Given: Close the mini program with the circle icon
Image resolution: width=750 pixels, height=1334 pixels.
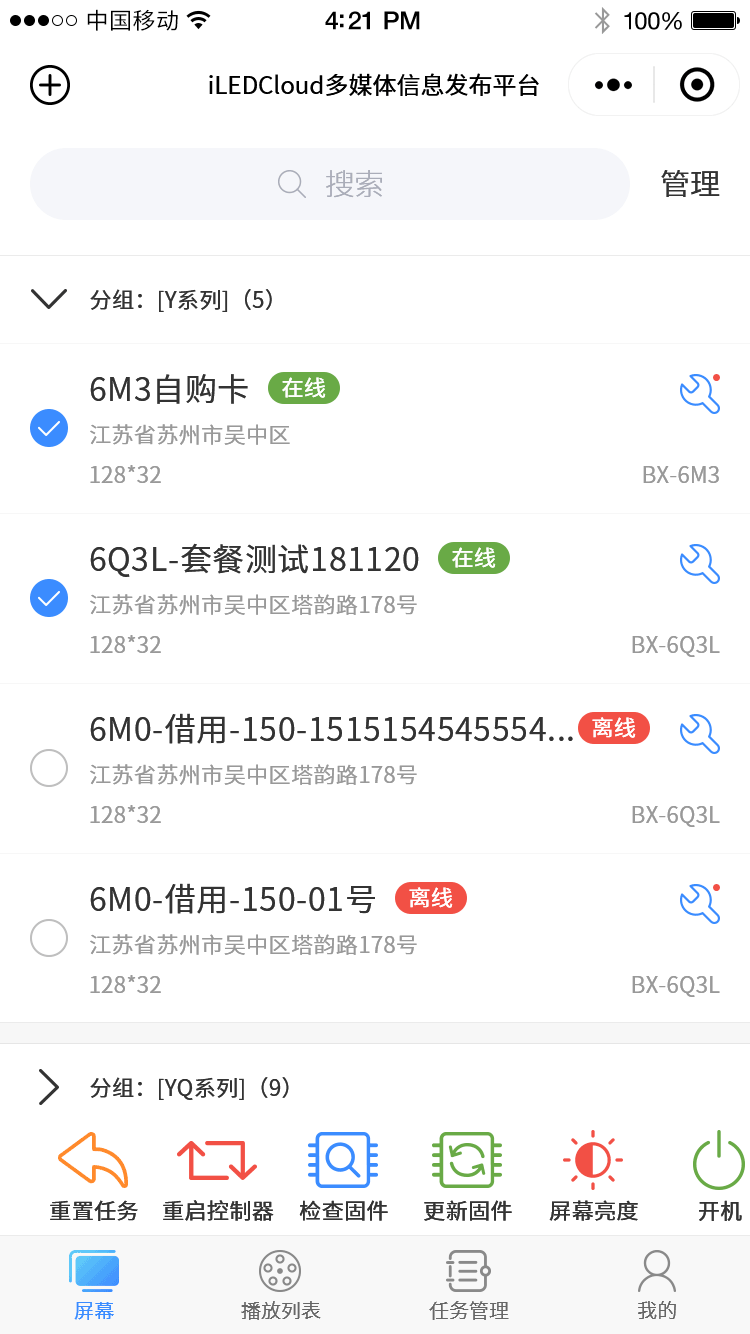Looking at the screenshot, I should pos(697,85).
